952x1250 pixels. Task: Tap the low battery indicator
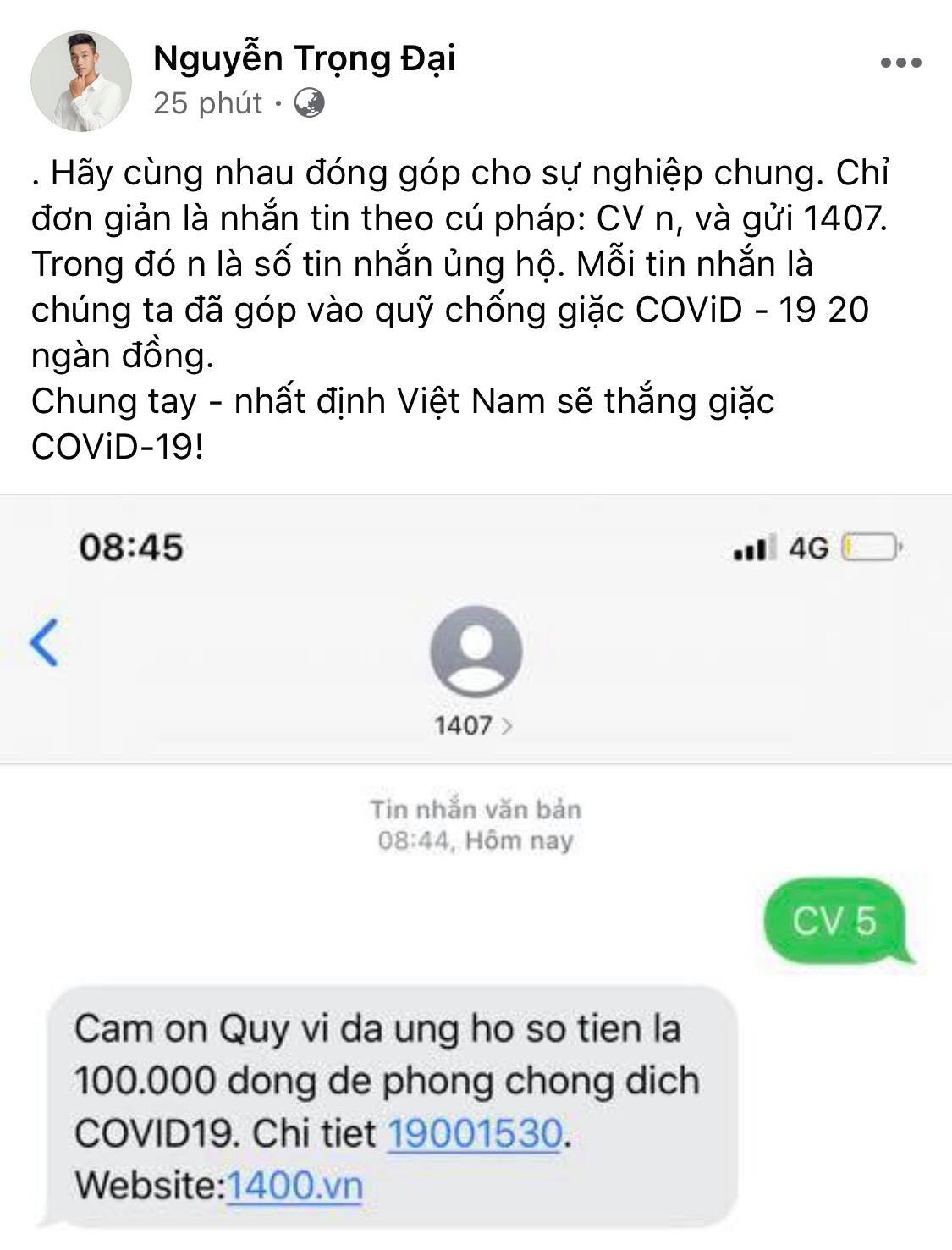click(x=872, y=548)
